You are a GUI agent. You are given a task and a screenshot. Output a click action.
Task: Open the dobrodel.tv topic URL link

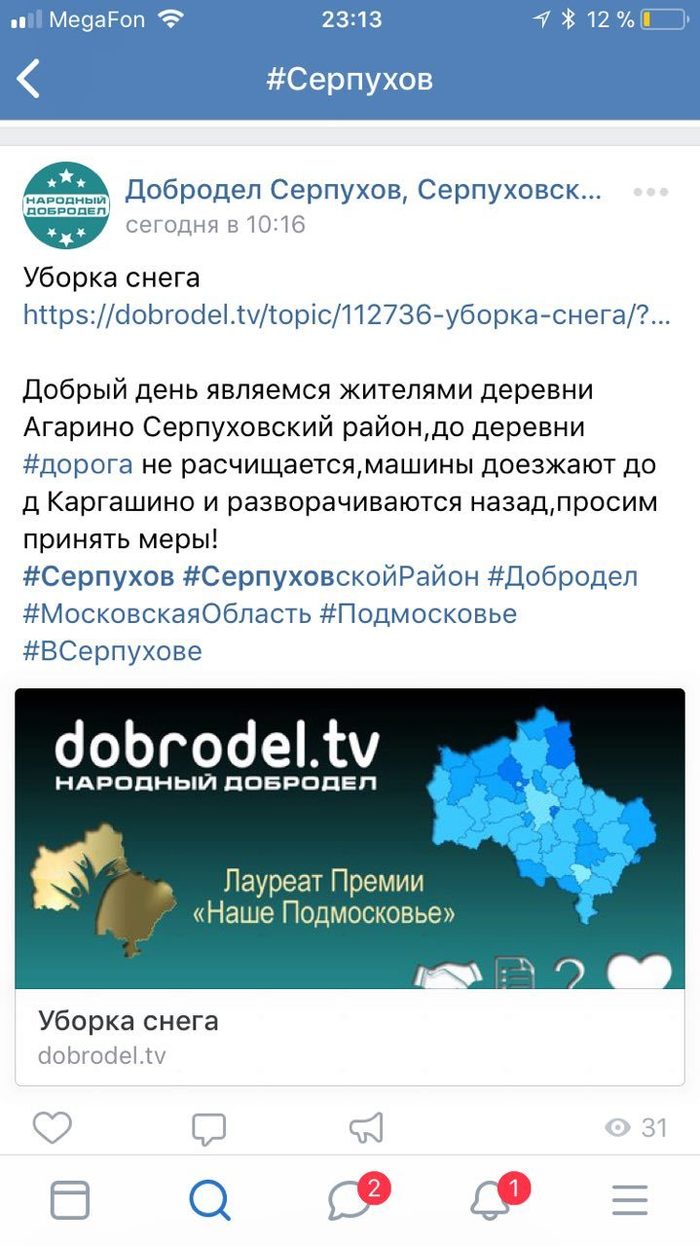[346, 315]
